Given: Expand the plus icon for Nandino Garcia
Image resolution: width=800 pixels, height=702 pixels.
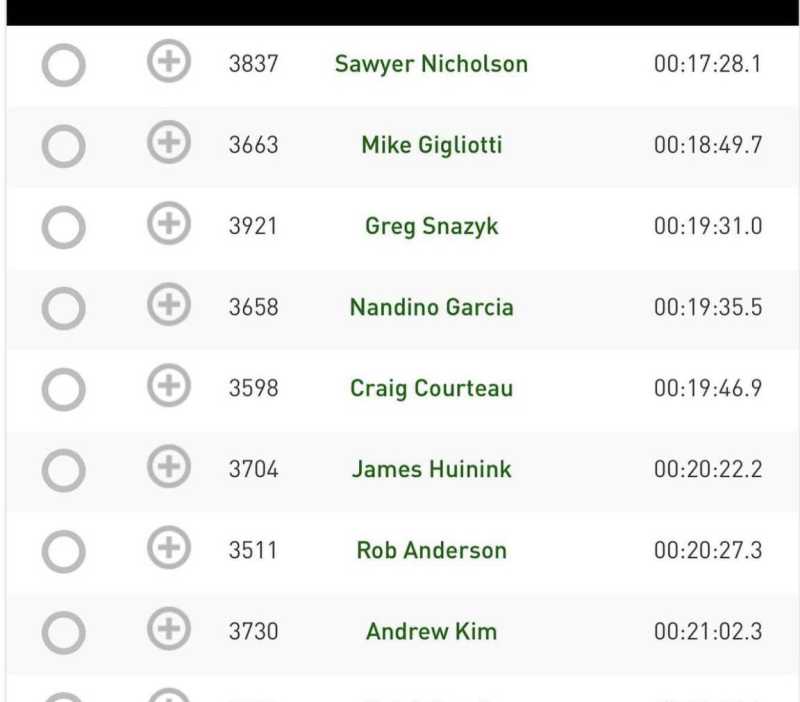Looking at the screenshot, I should tap(168, 305).
